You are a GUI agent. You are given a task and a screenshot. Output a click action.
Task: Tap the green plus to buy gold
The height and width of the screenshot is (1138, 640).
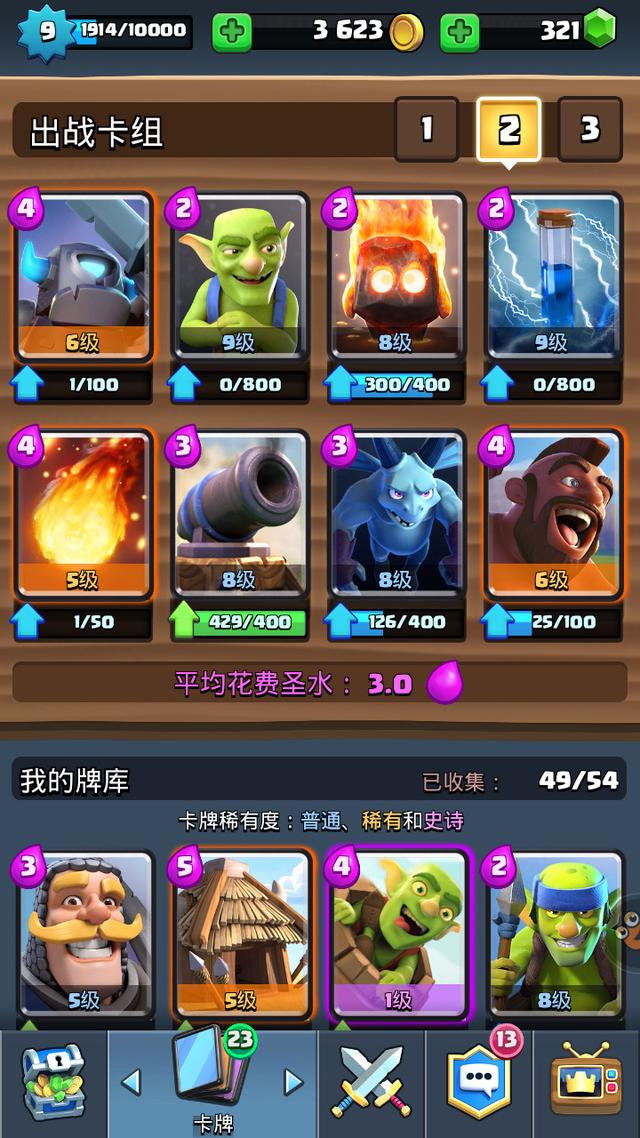click(x=232, y=31)
